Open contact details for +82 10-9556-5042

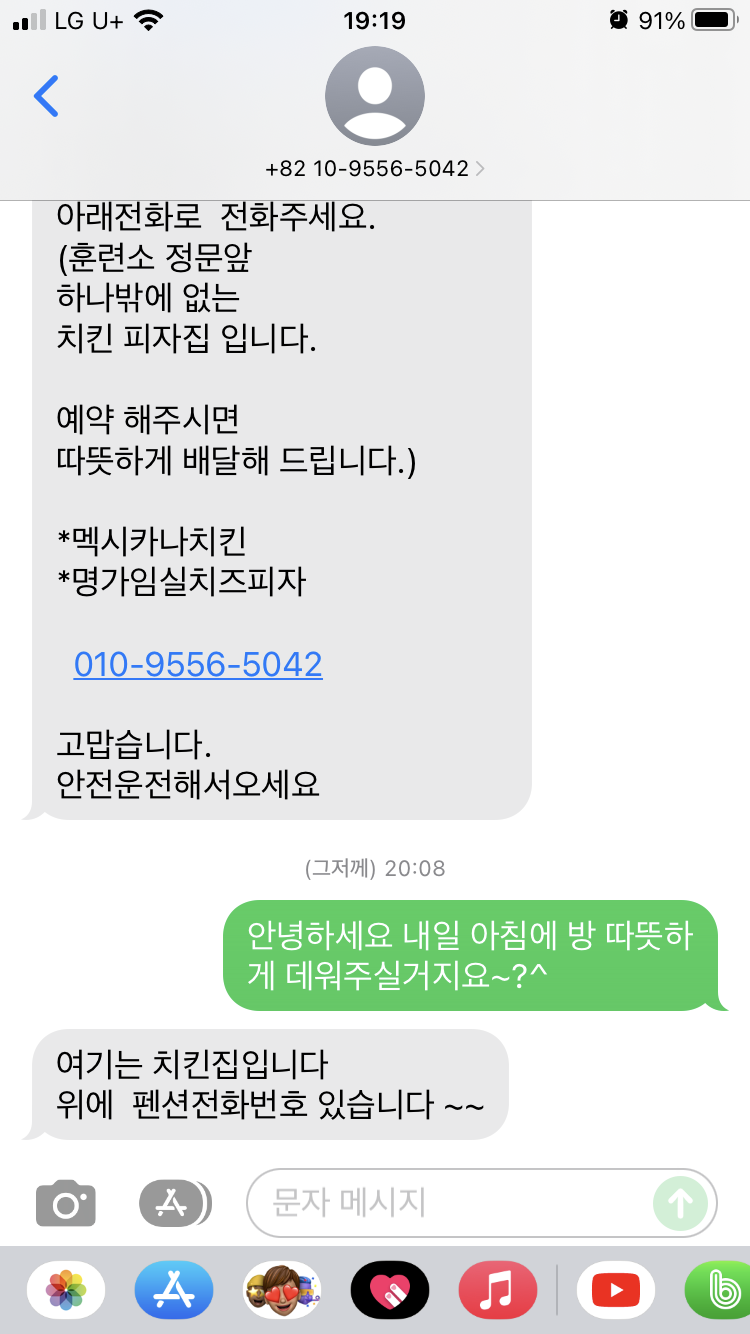(375, 168)
